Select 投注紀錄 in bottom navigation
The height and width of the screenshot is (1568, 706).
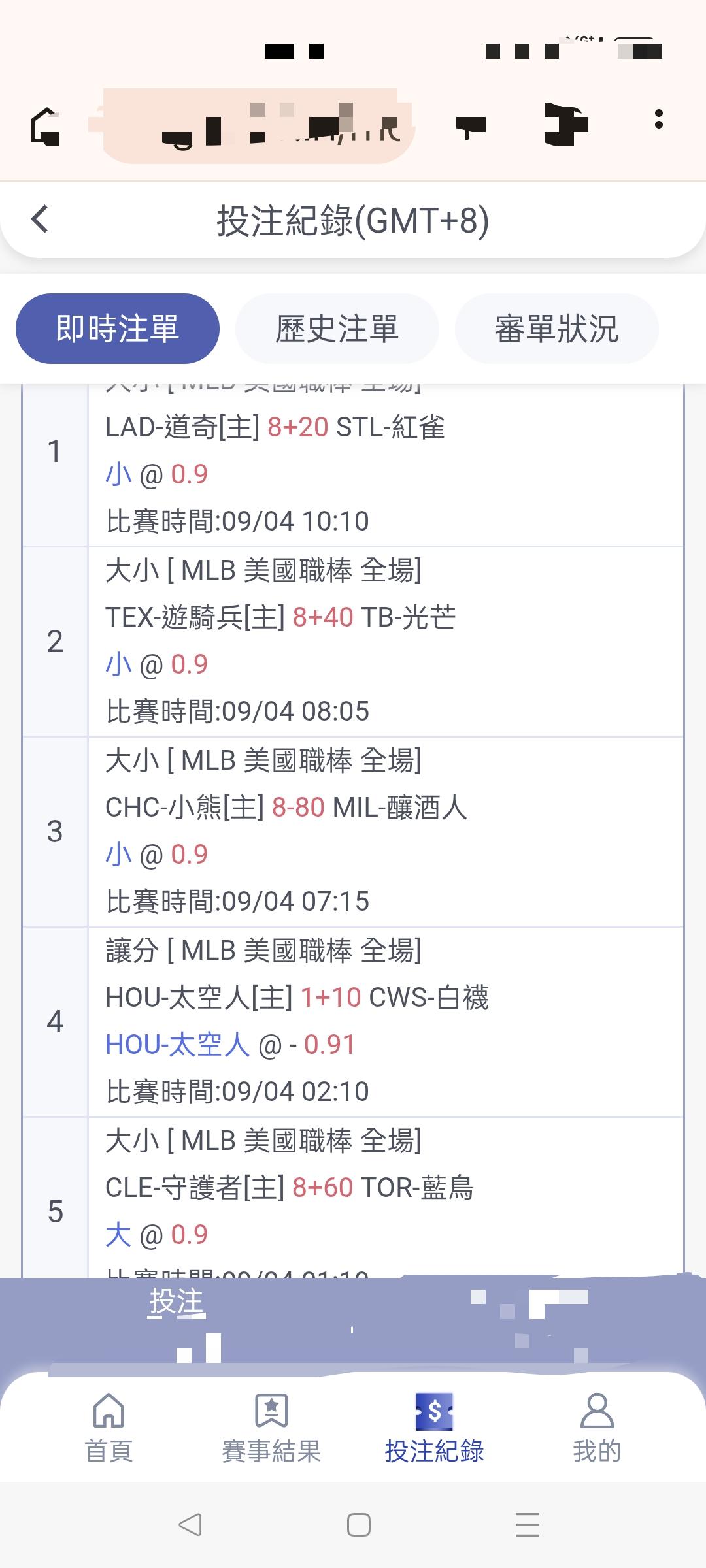434,1428
